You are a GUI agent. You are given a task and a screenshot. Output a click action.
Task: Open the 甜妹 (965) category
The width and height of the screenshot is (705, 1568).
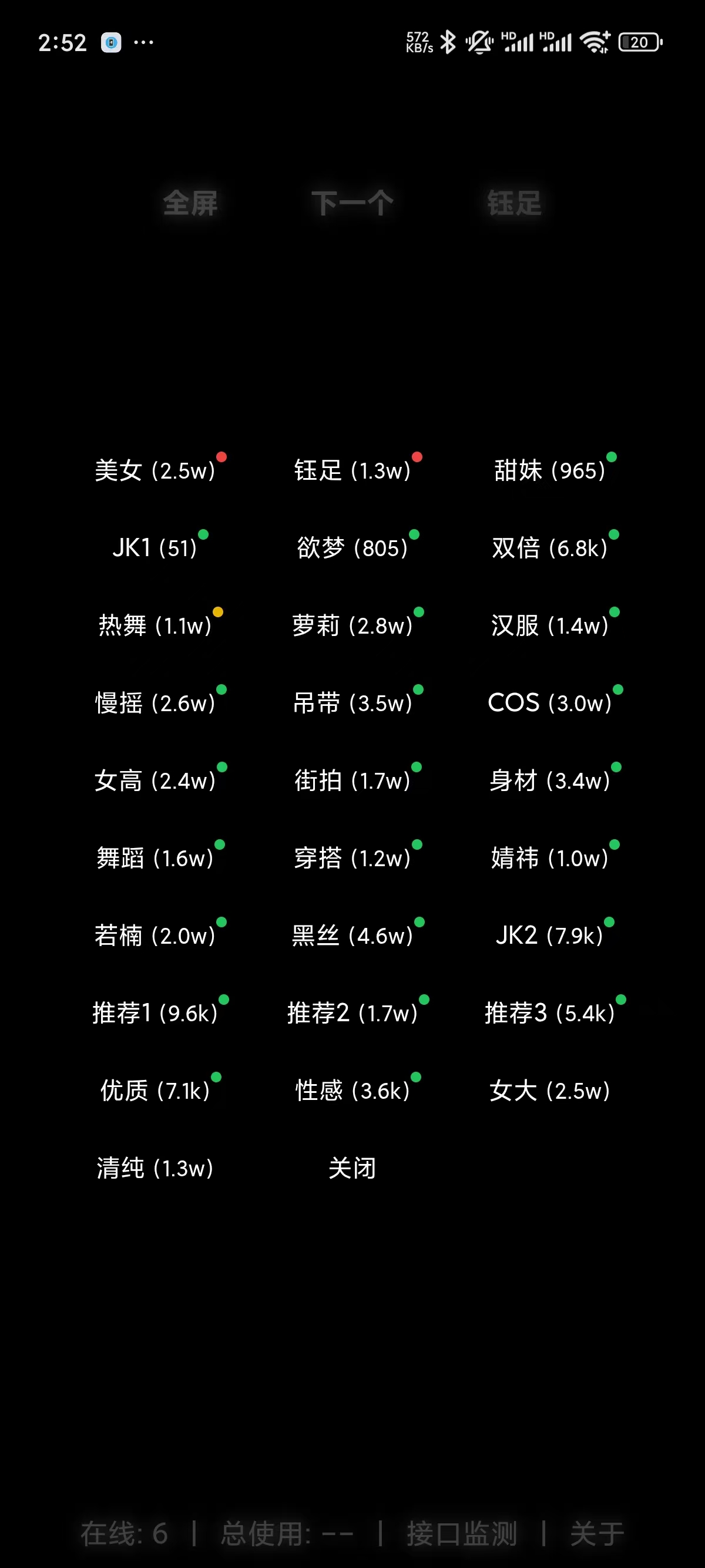click(549, 470)
